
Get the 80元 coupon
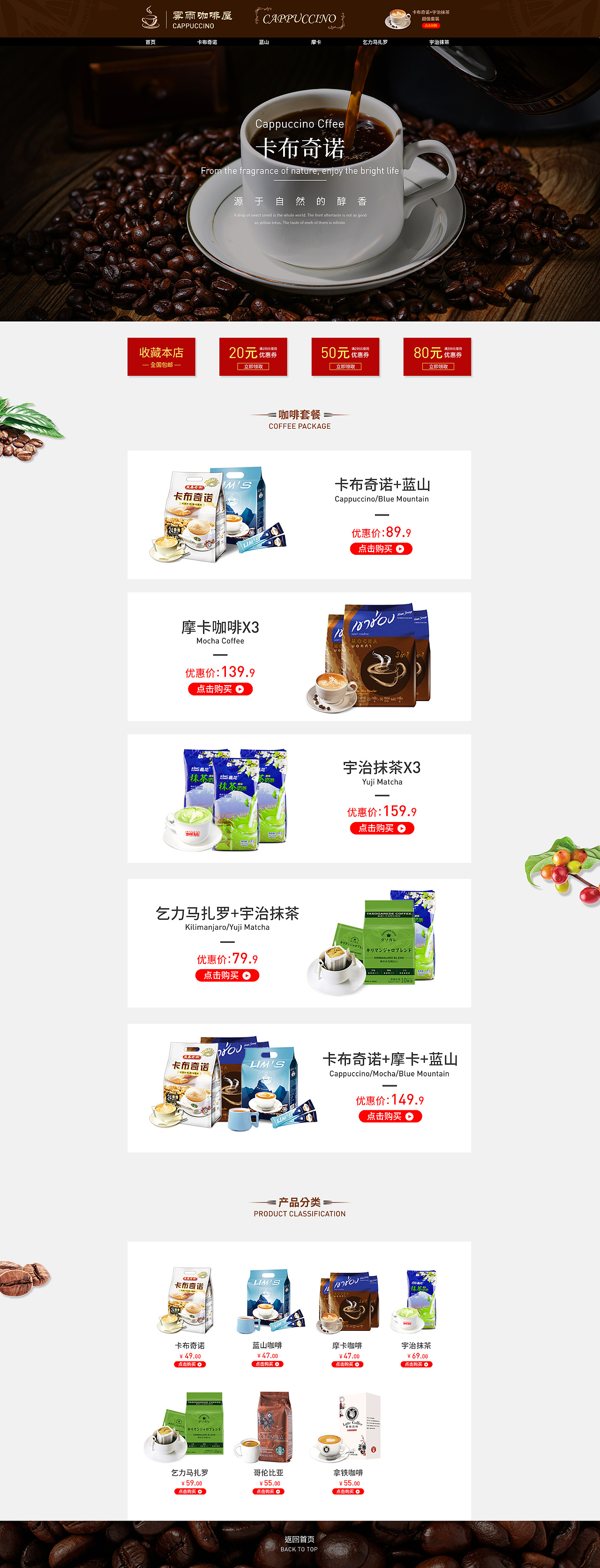pos(437,366)
